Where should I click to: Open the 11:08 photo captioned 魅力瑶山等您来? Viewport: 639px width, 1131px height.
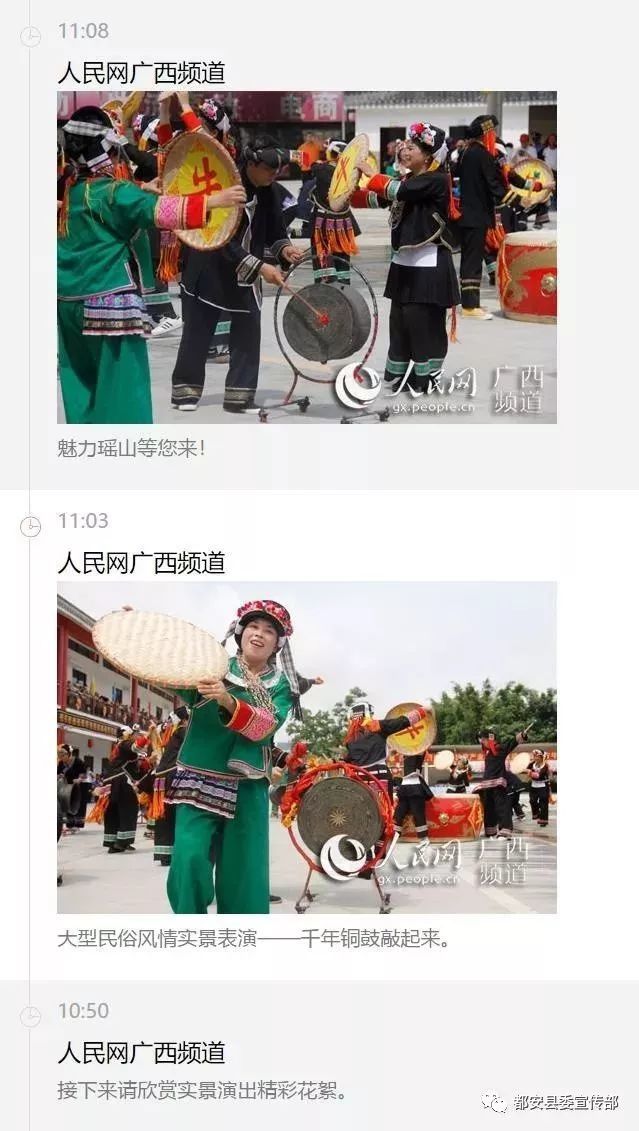(307, 257)
